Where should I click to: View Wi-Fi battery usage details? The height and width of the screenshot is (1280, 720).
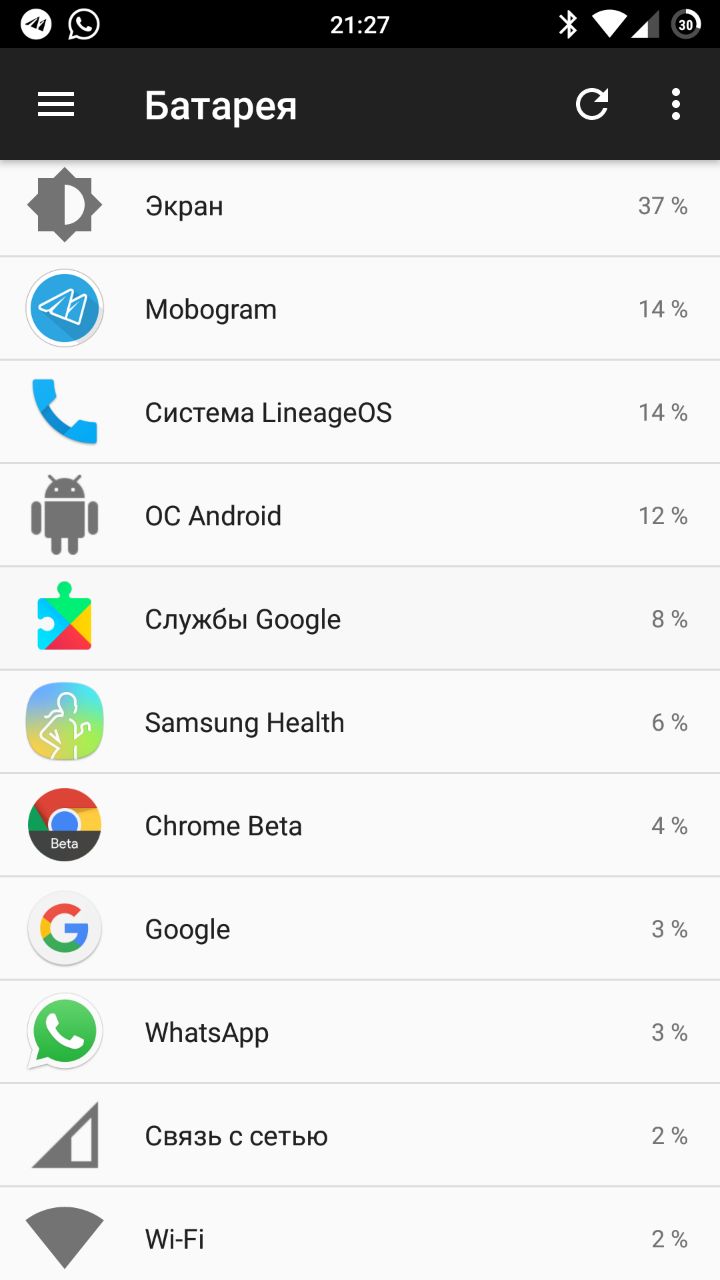[x=360, y=1238]
